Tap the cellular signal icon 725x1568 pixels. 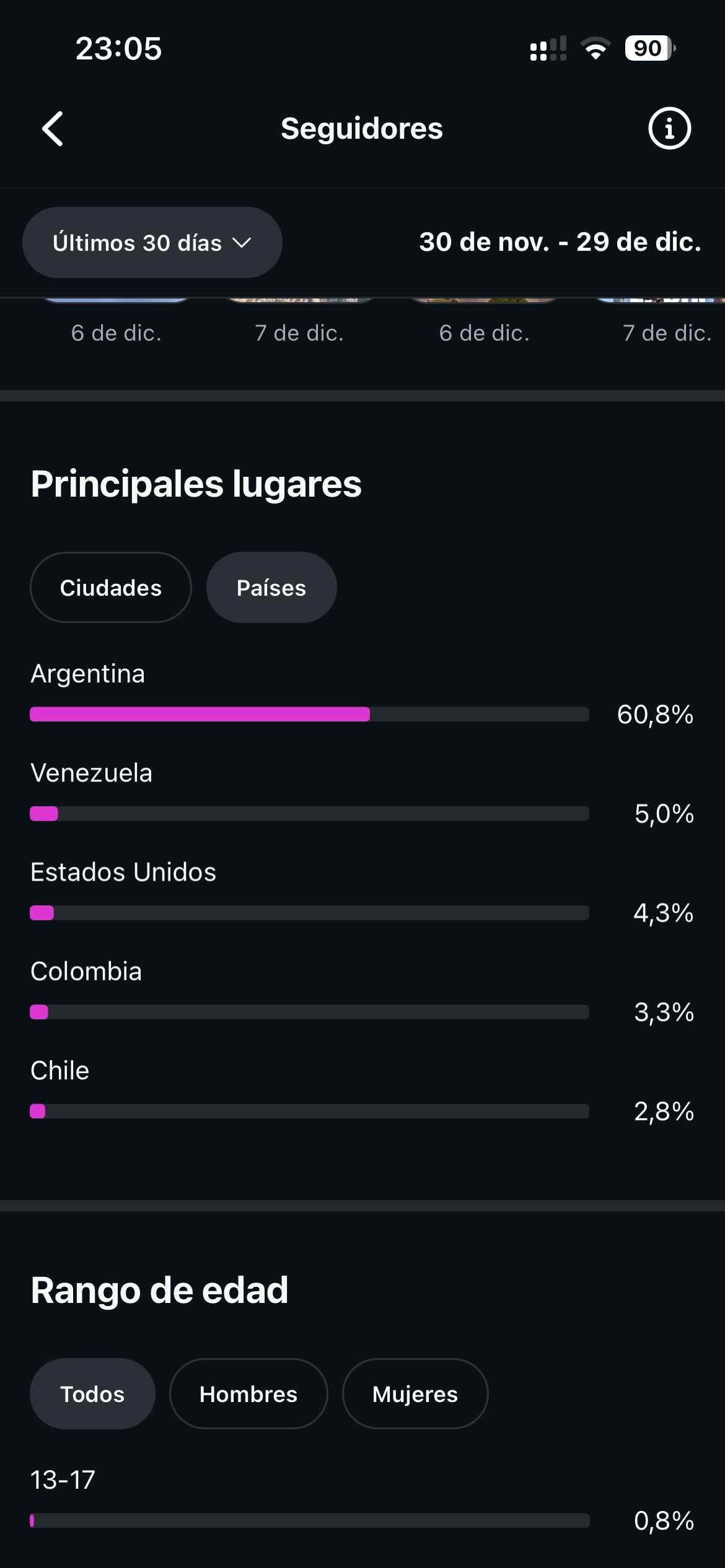(x=548, y=47)
